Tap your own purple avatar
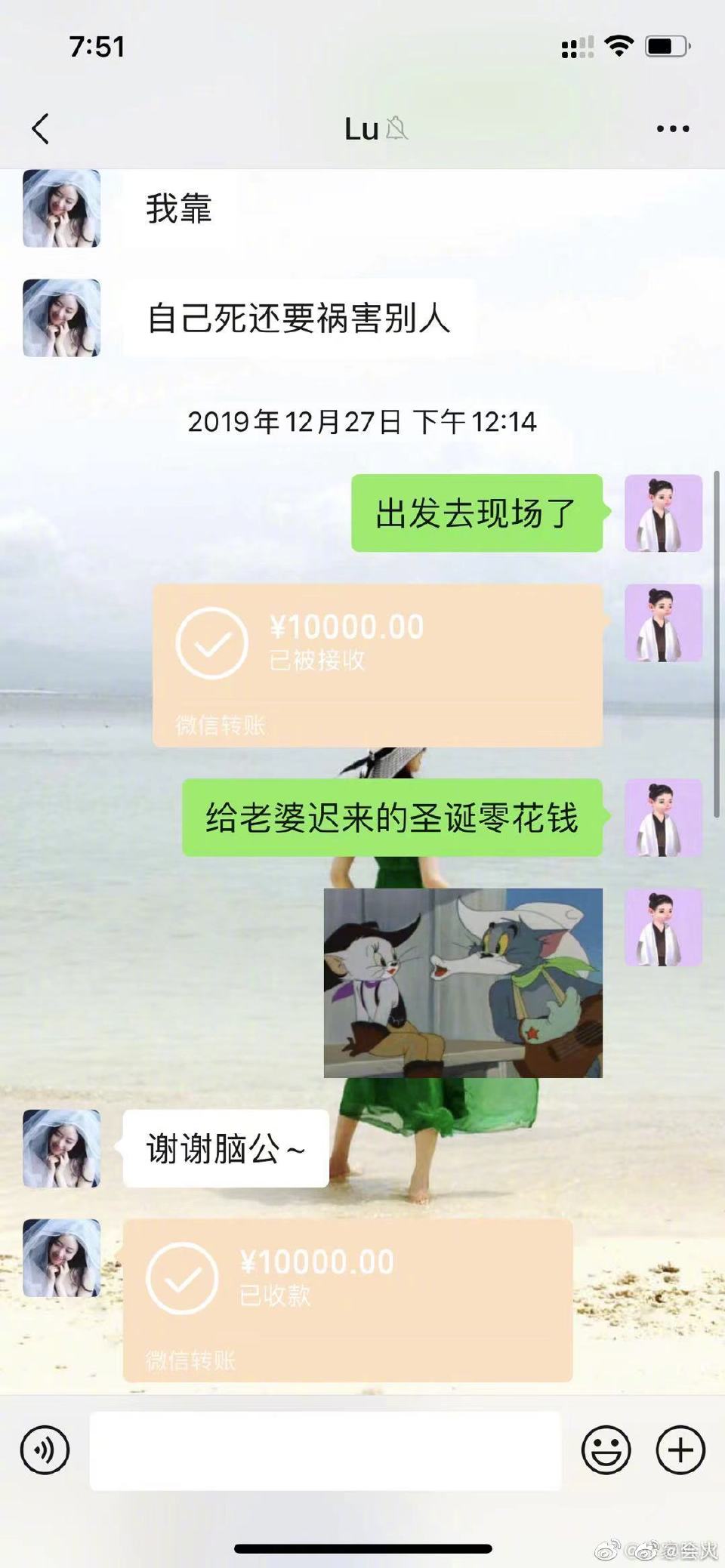Viewport: 725px width, 1568px height. point(663,514)
